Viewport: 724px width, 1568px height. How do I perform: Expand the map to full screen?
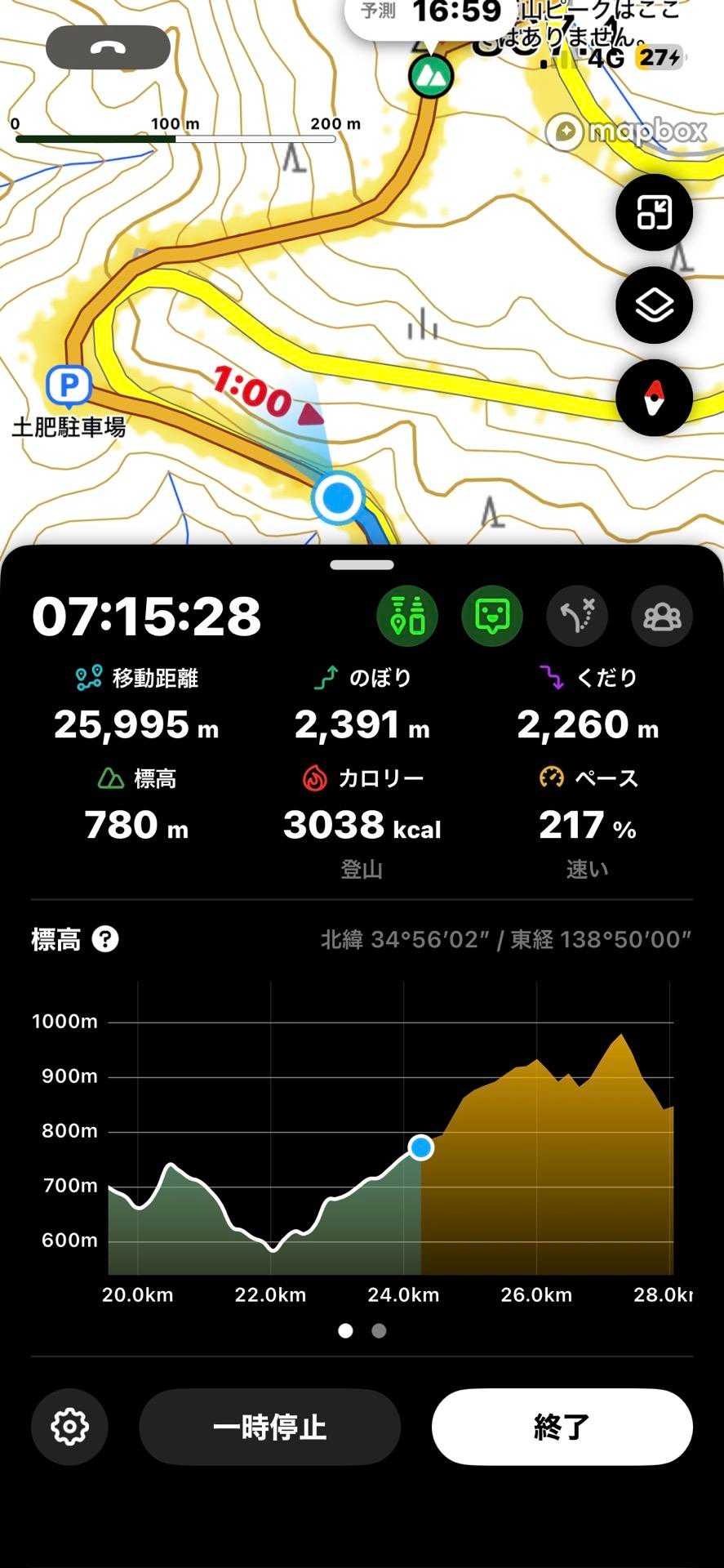click(x=654, y=212)
